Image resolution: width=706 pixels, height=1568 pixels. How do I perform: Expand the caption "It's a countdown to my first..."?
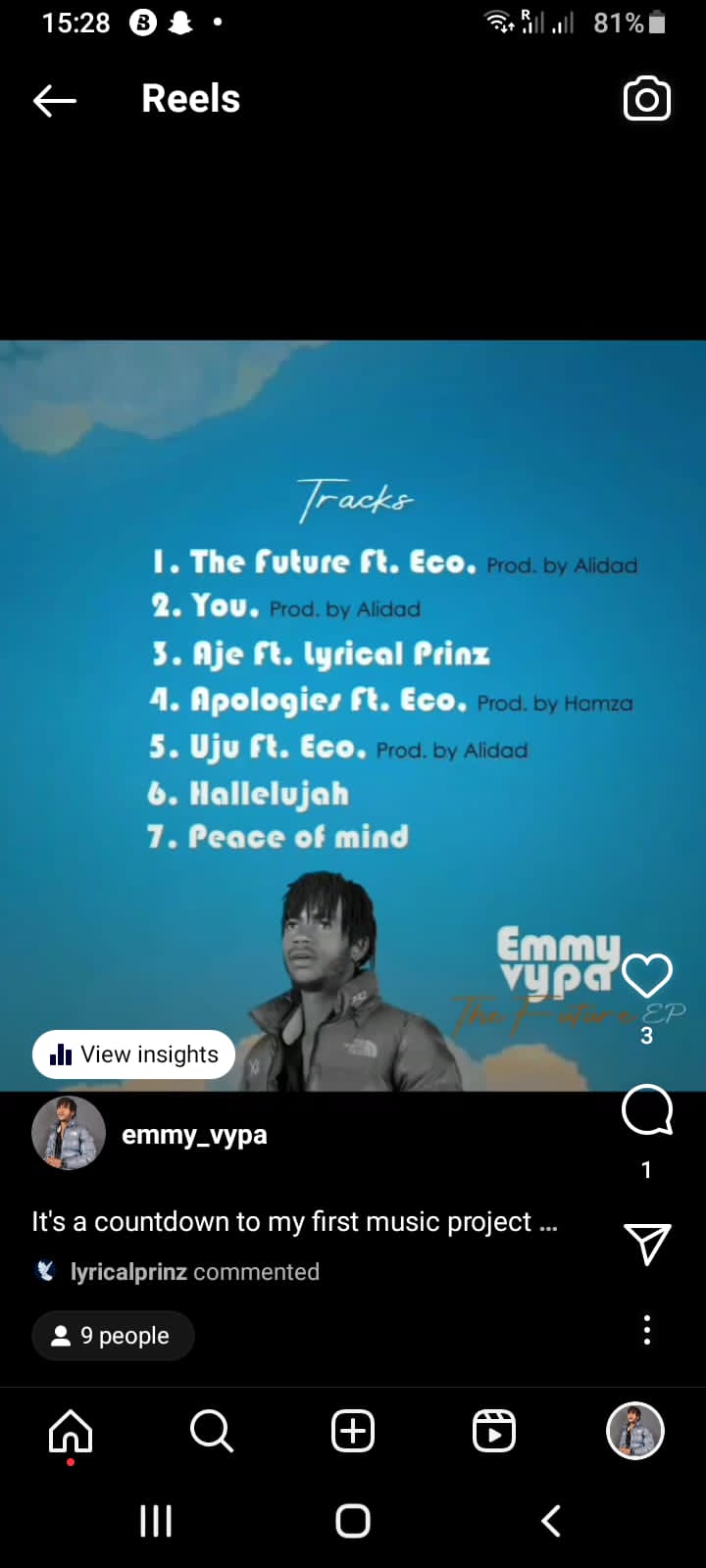coord(294,1221)
